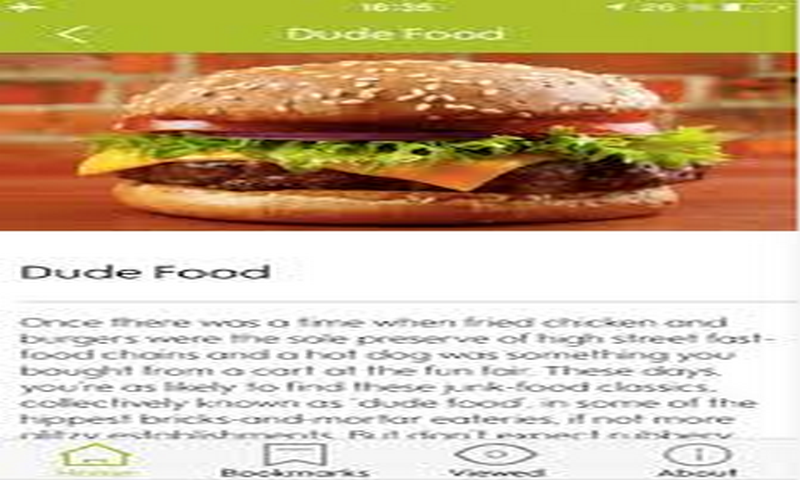Open the Bookmarks tab

tap(294, 460)
